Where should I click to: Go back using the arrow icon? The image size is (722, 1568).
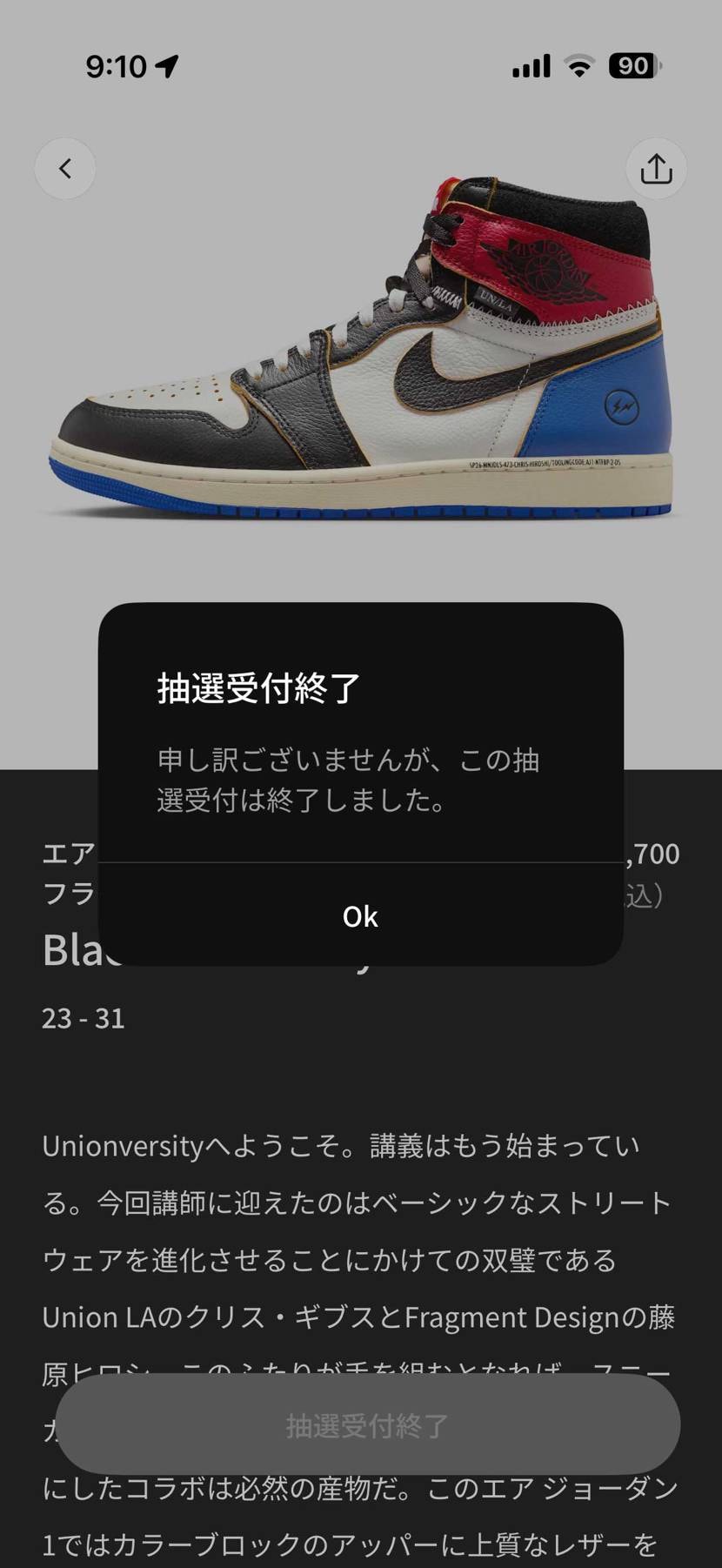pos(65,169)
